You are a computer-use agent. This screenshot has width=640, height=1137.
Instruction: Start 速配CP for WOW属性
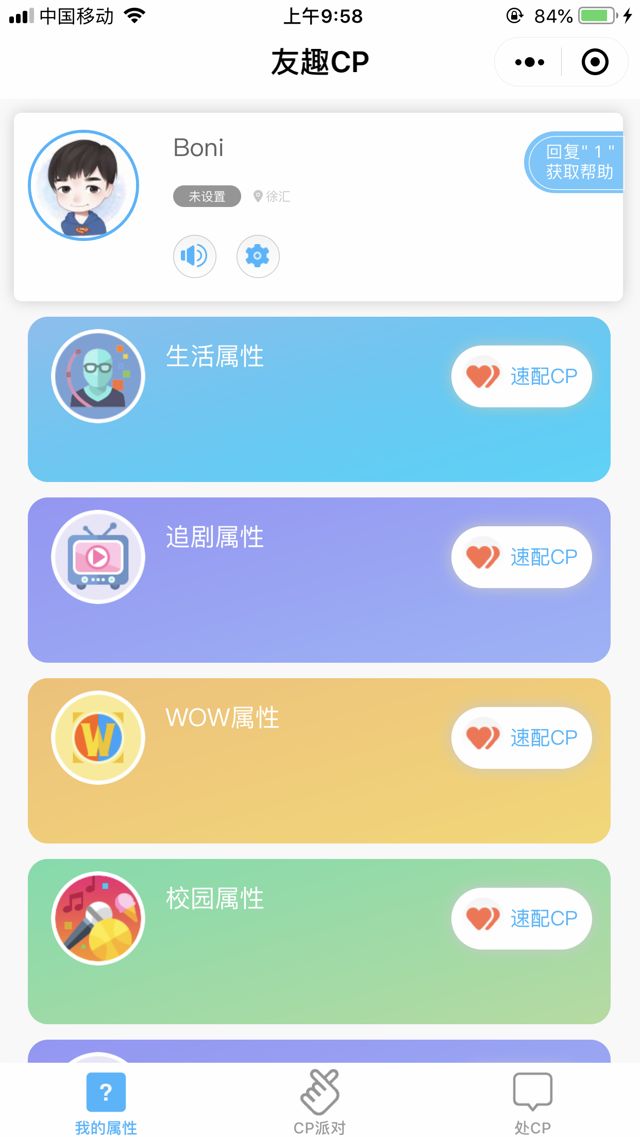click(521, 738)
